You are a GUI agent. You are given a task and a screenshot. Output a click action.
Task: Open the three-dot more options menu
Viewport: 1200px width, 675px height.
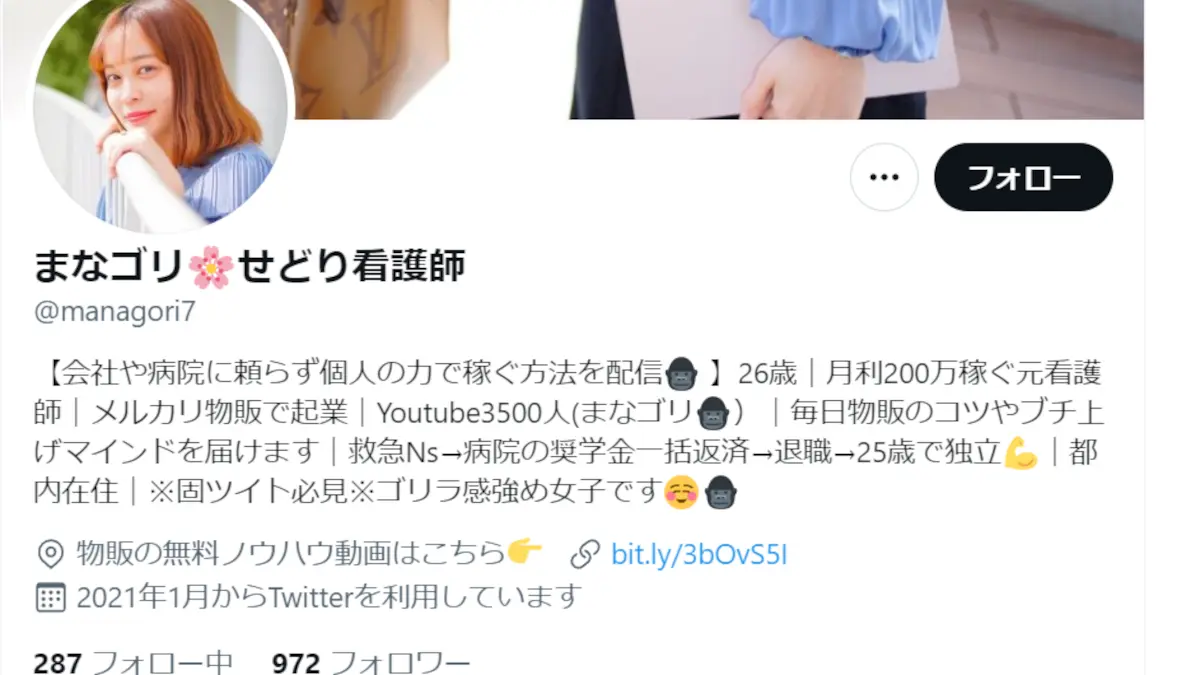pos(884,177)
